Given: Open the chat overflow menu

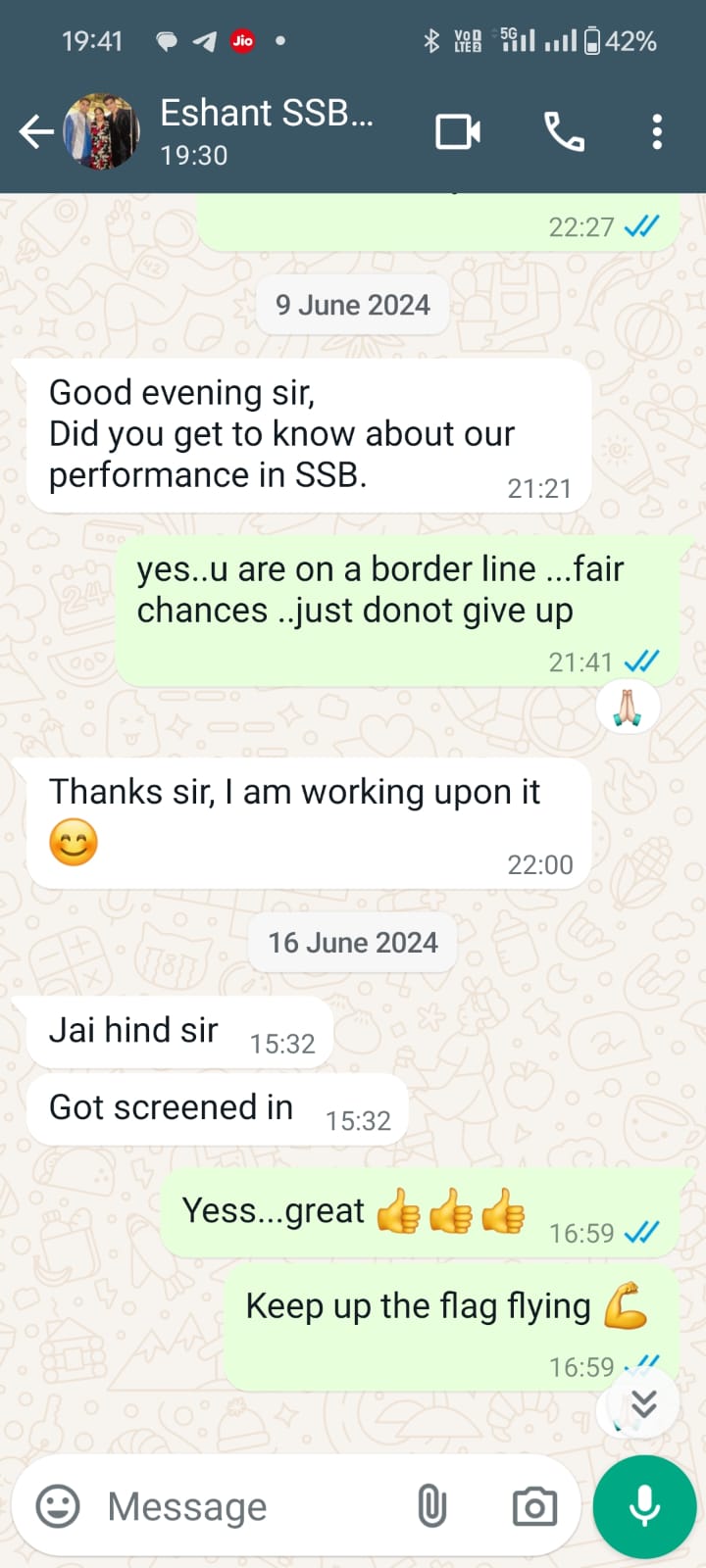Looking at the screenshot, I should coord(657,131).
